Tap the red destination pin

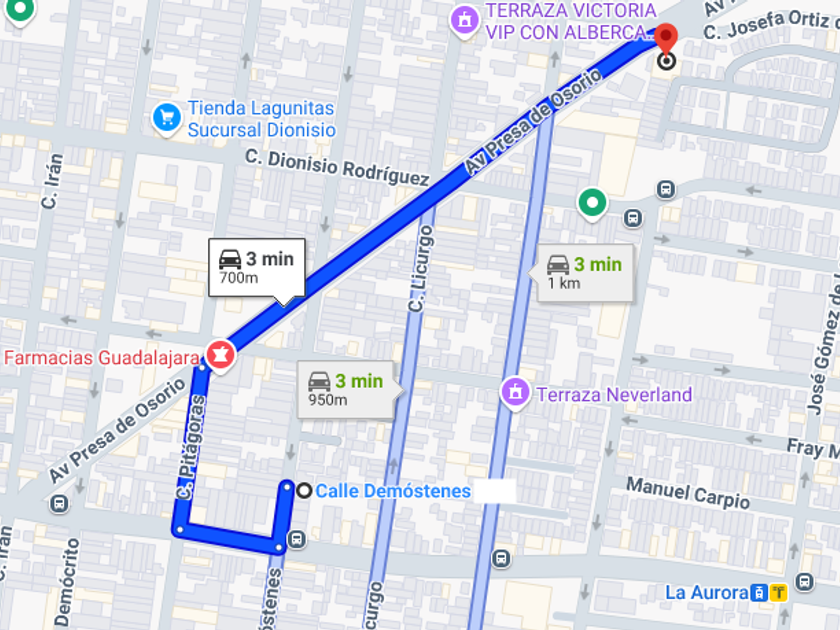[666, 36]
